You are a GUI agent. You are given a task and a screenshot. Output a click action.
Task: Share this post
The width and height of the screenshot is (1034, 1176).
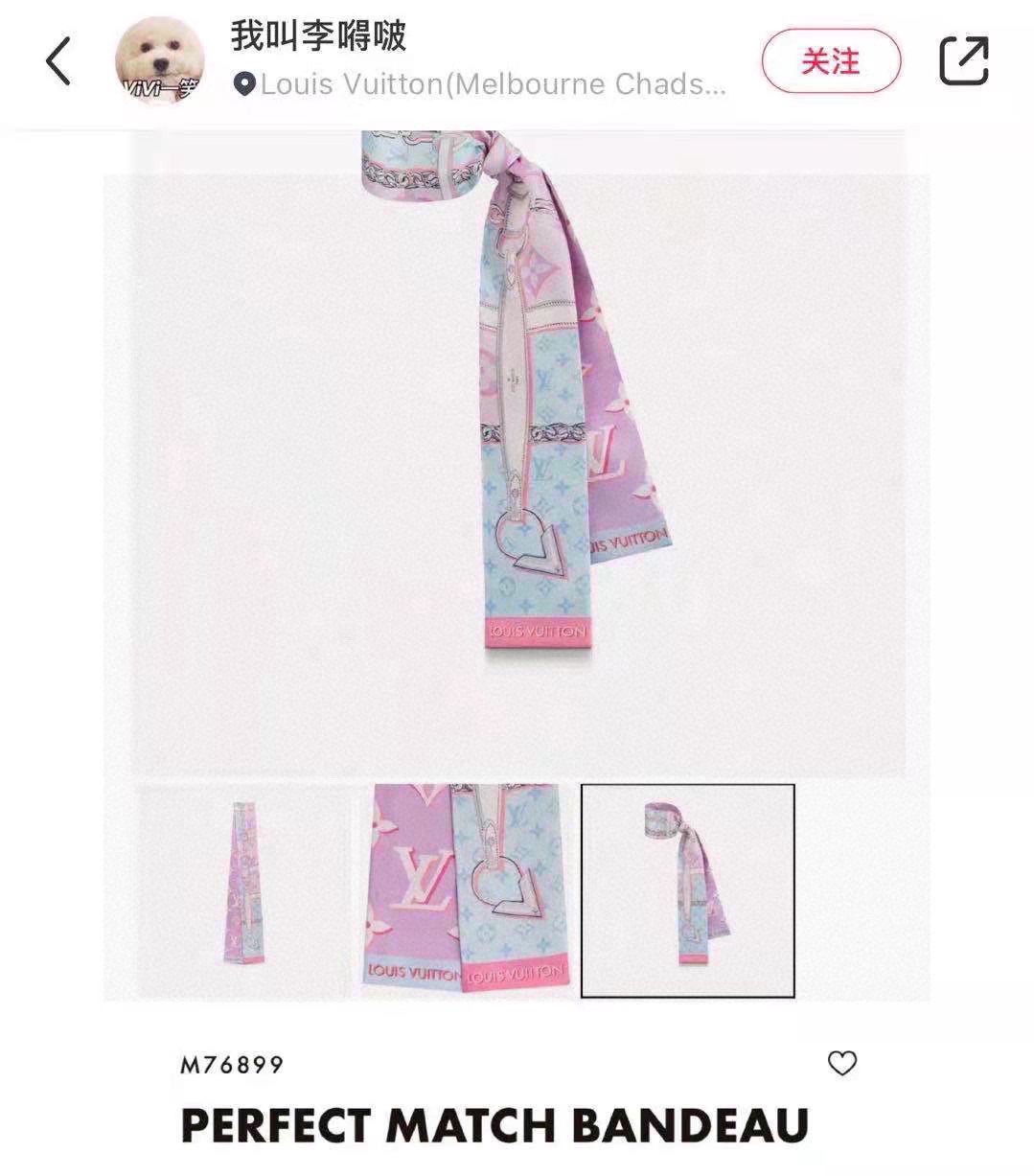(x=963, y=61)
